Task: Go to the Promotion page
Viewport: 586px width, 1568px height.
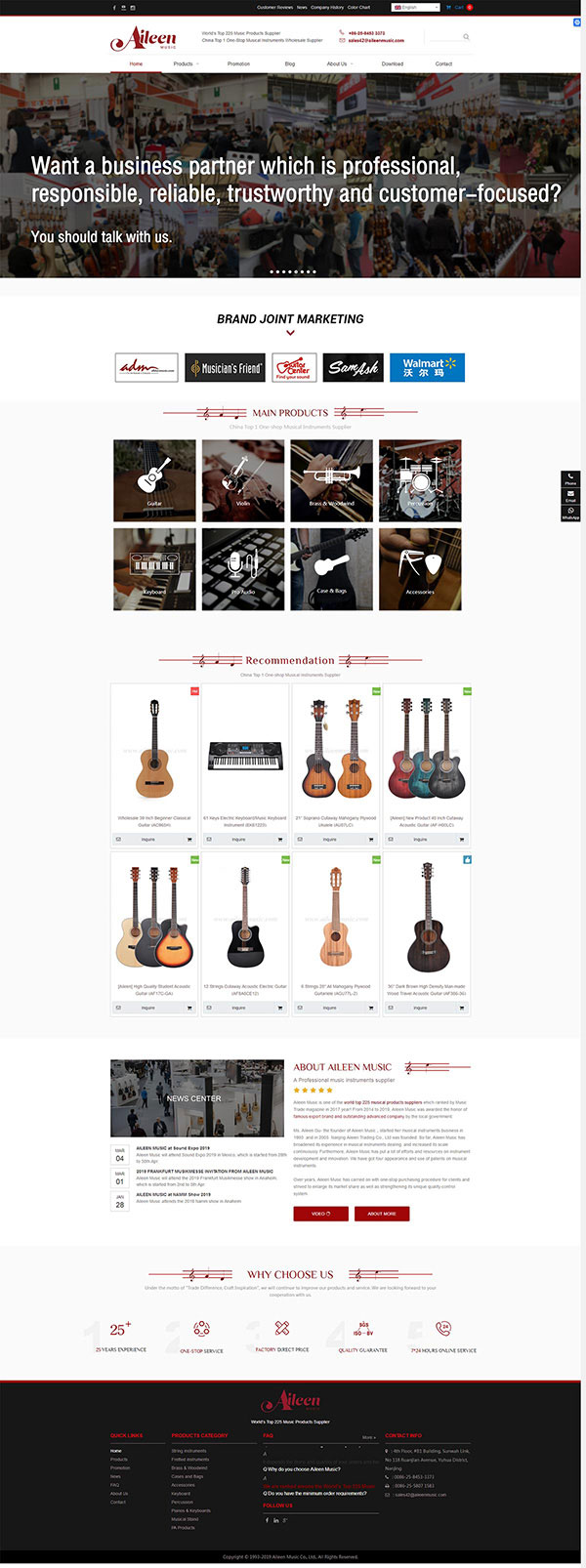Action: coord(238,63)
